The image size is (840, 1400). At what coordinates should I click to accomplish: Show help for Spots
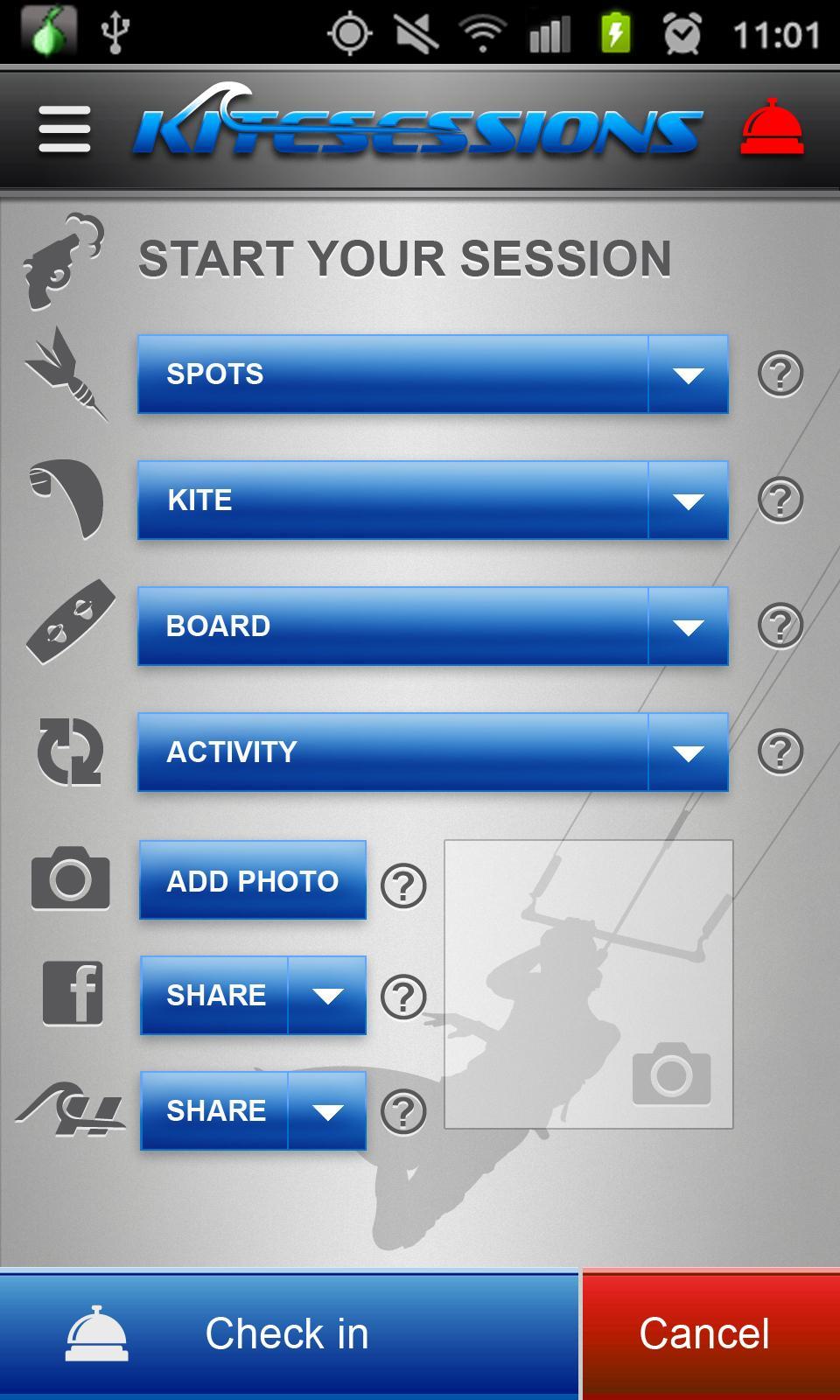coord(780,374)
